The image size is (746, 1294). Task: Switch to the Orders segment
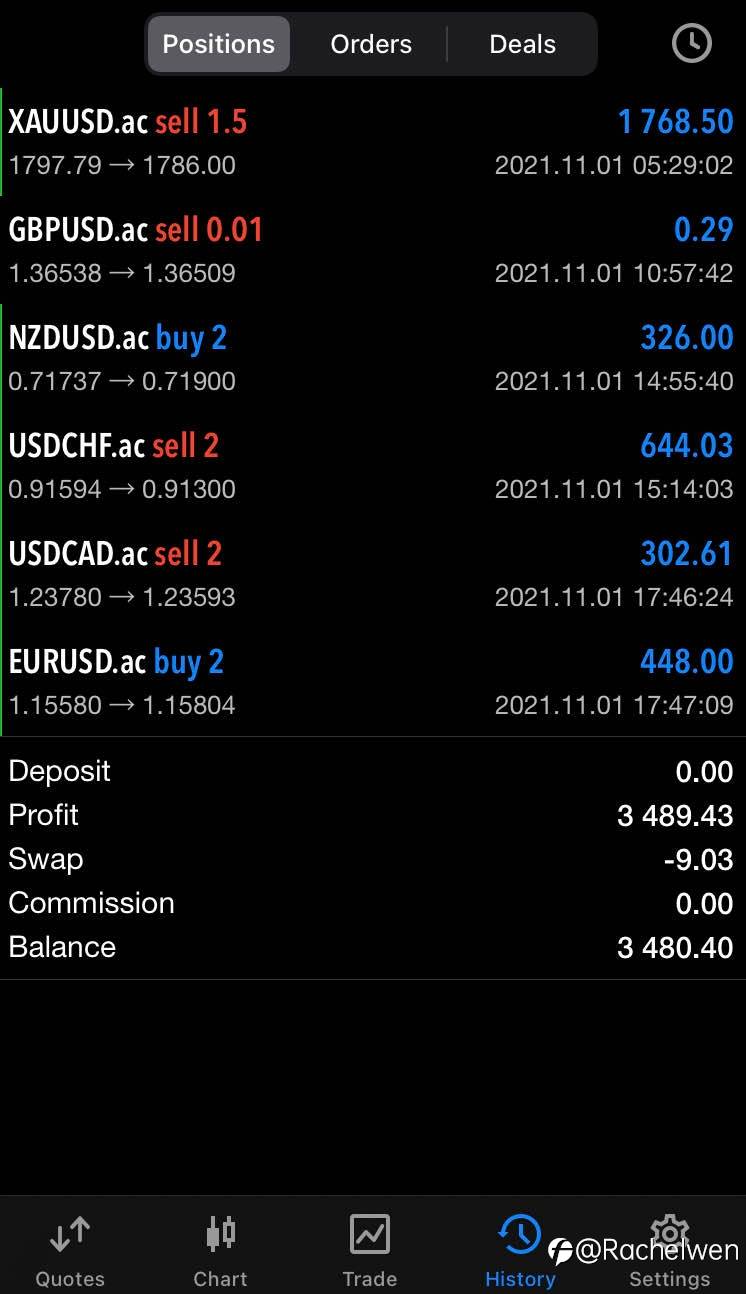coord(371,44)
